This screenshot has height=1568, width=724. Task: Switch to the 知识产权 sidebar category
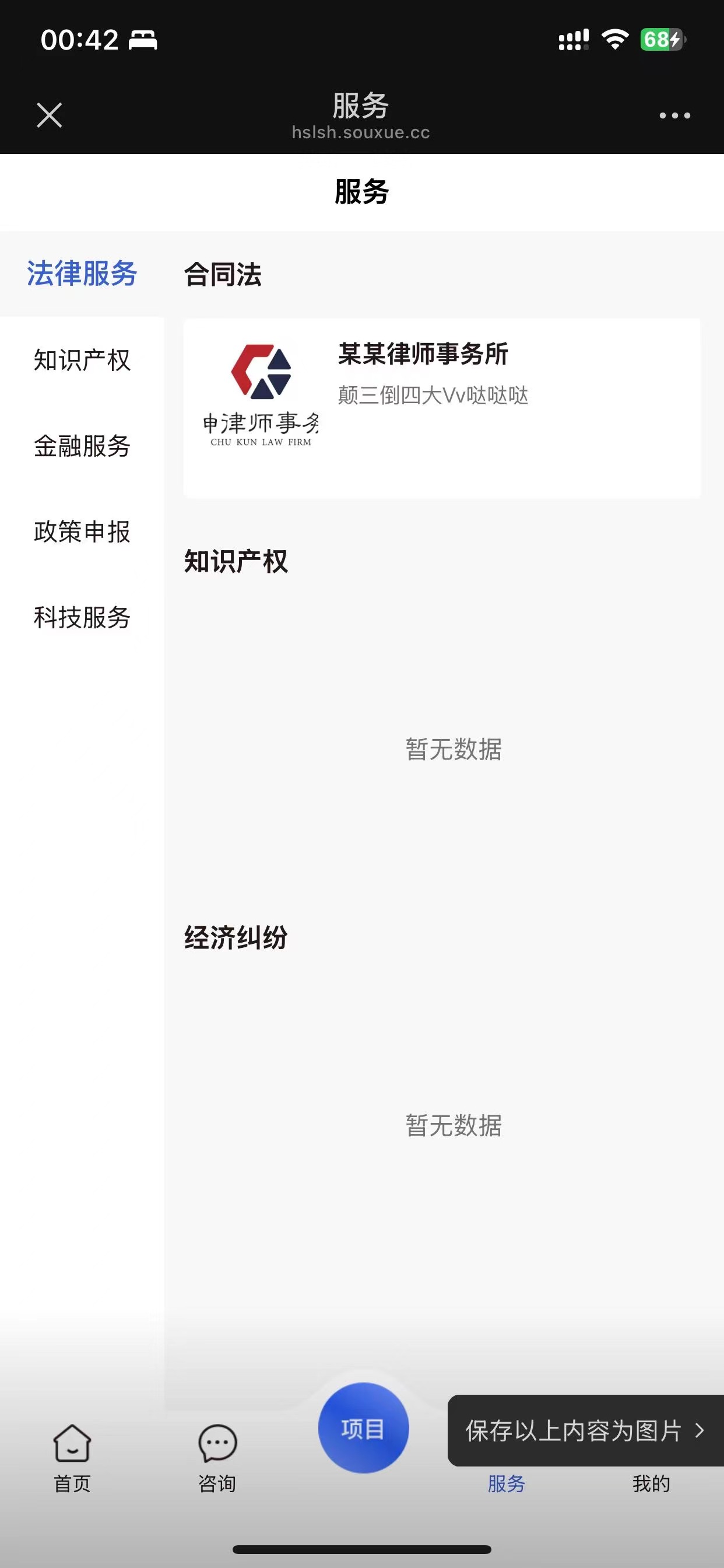tap(82, 360)
